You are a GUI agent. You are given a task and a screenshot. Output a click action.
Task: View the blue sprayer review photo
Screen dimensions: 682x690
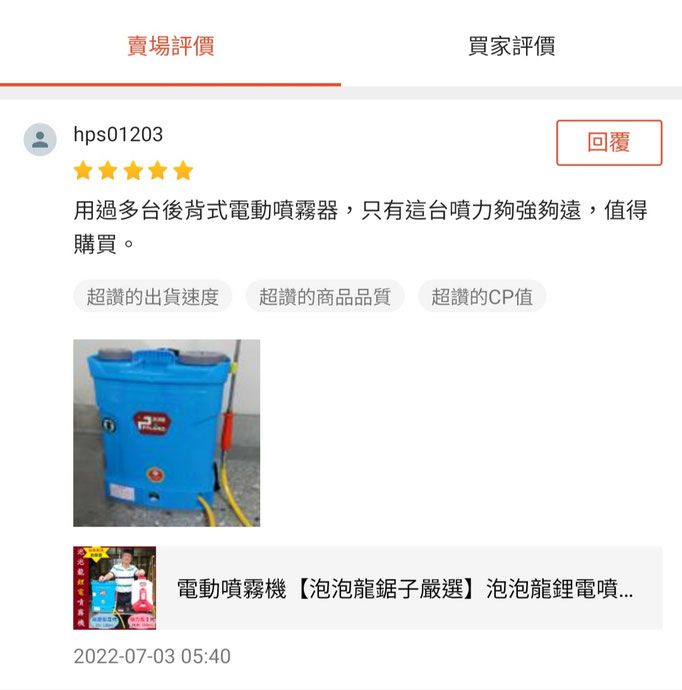coord(166,432)
